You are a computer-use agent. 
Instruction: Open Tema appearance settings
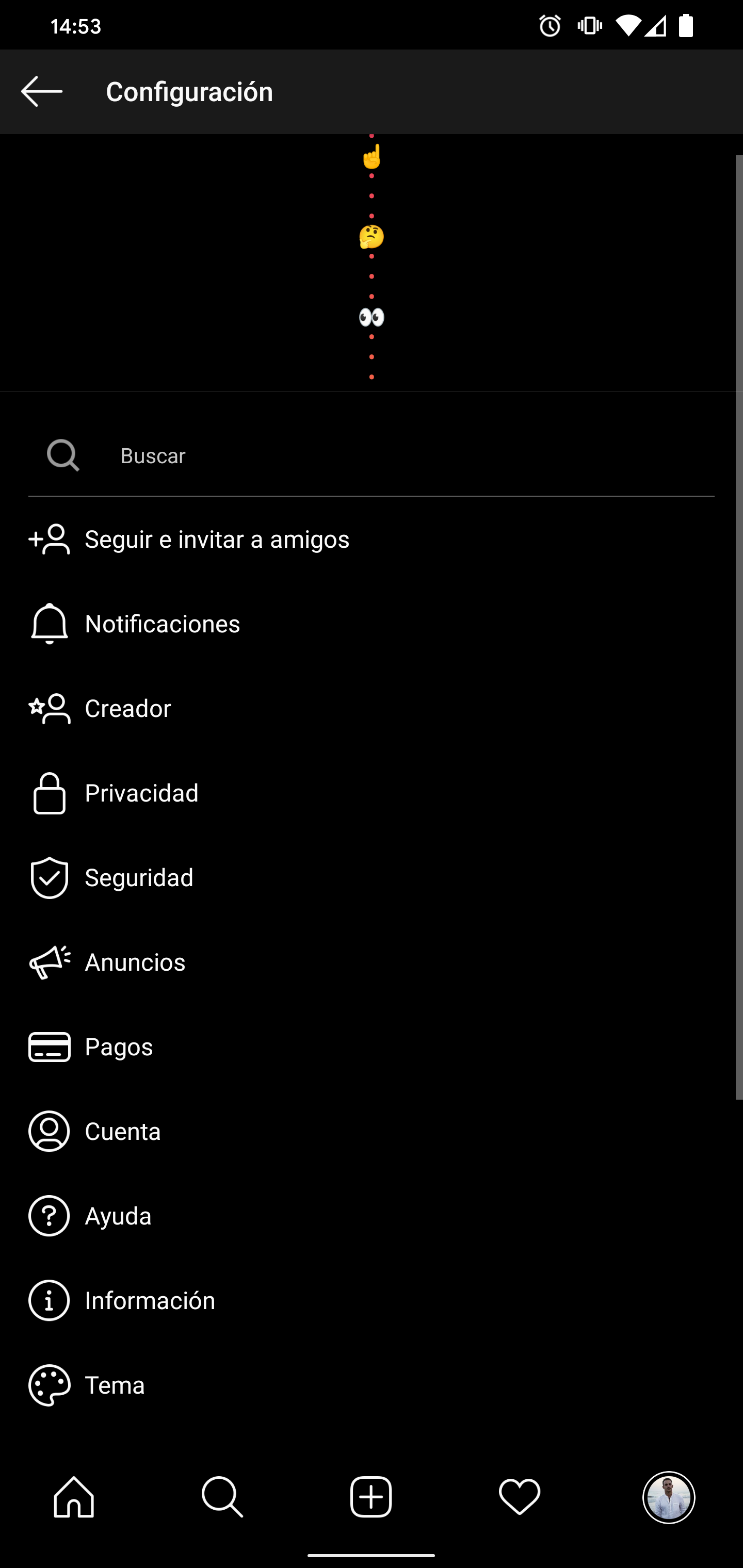(x=115, y=1385)
